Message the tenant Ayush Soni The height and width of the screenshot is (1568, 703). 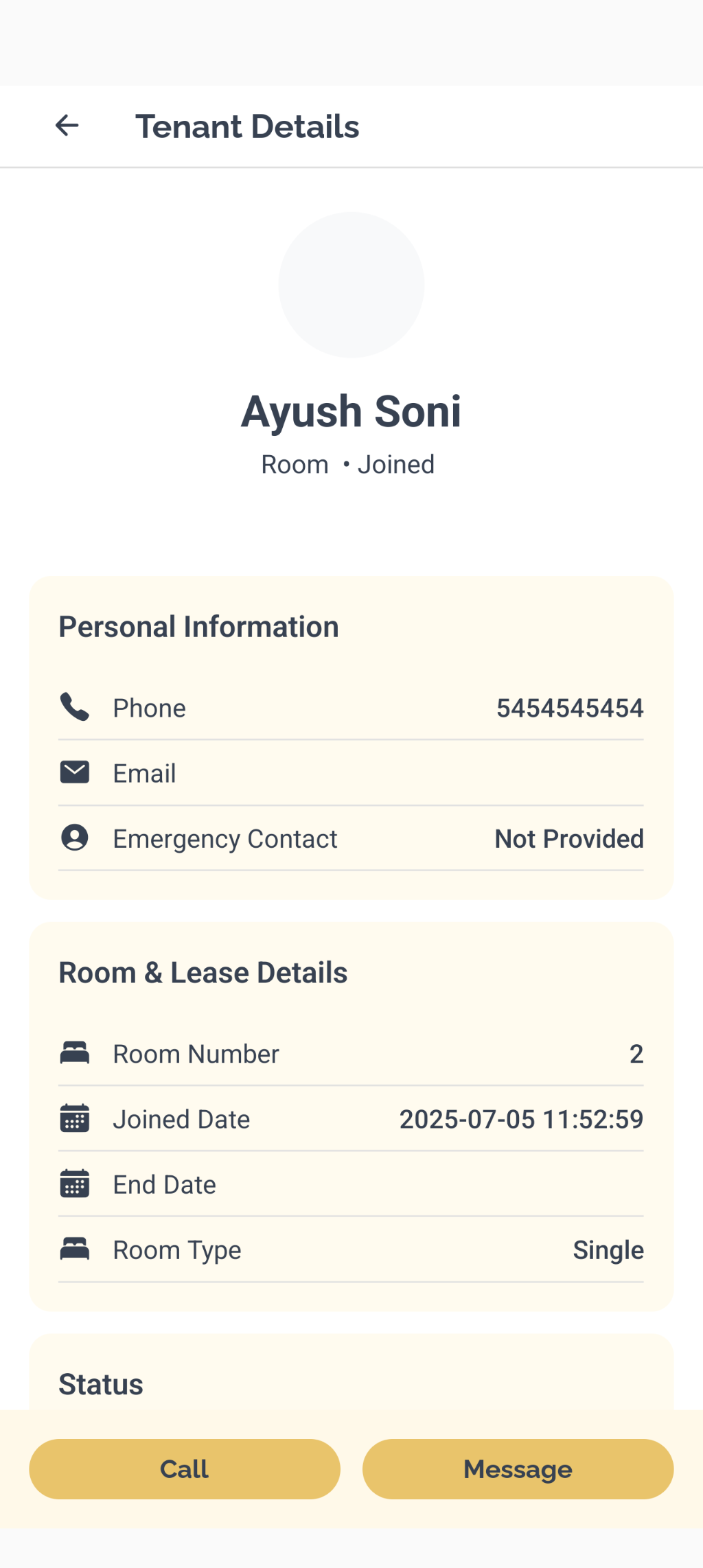pyautogui.click(x=518, y=1468)
